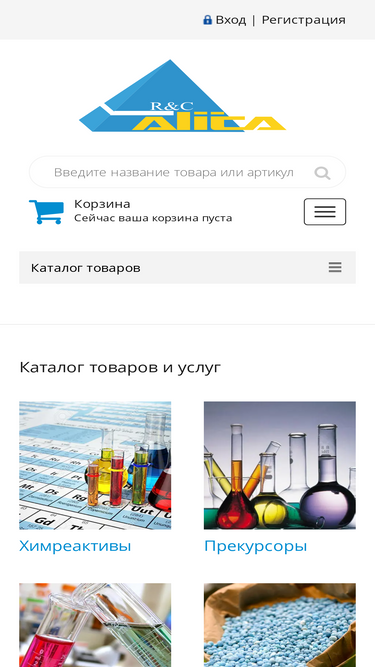Open the category tile with pink test tube
This screenshot has height=667, width=375.
click(x=95, y=625)
